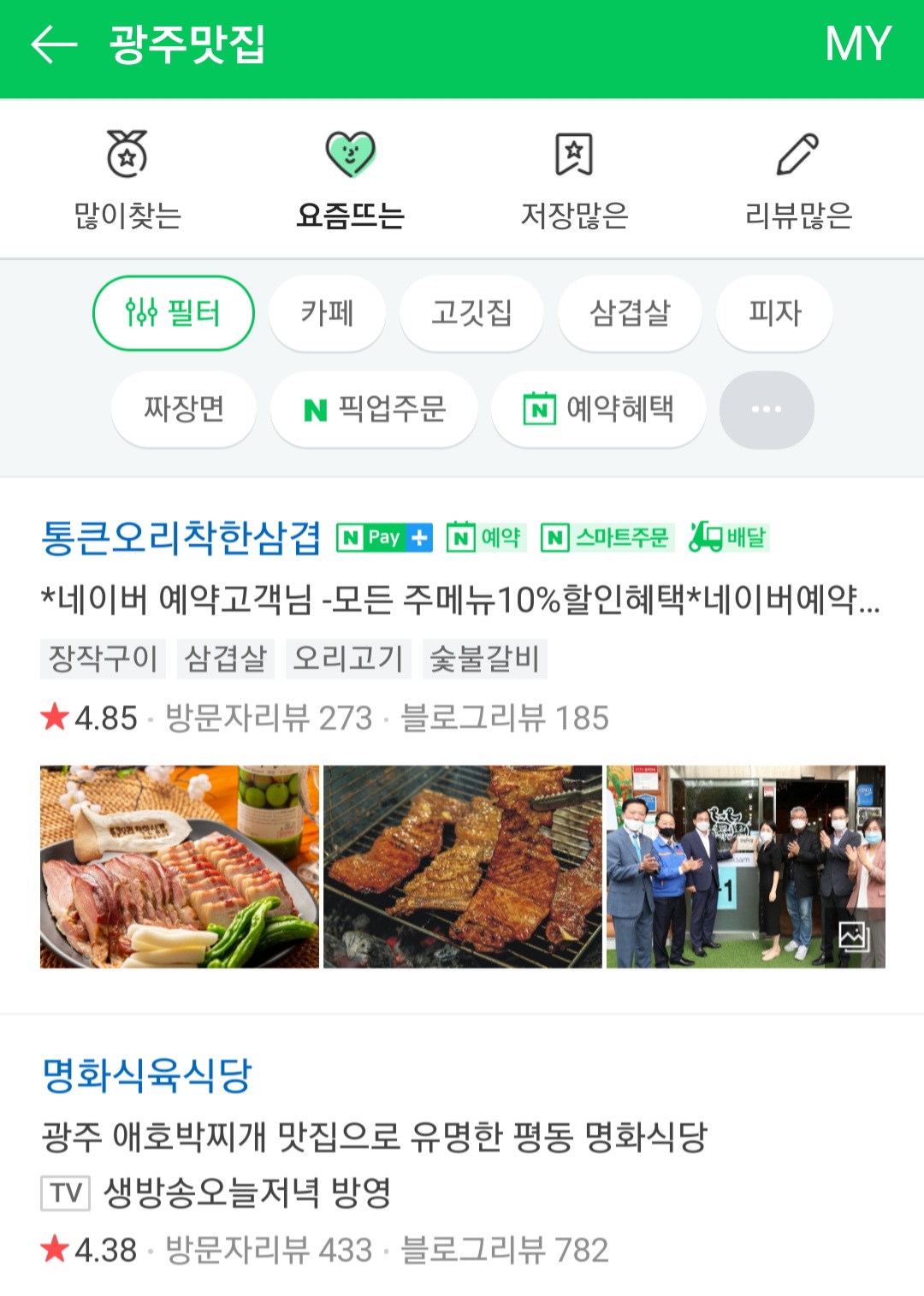Open the 명화식육식당 restaurant listing
This screenshot has width=924, height=1296.
(x=147, y=1075)
